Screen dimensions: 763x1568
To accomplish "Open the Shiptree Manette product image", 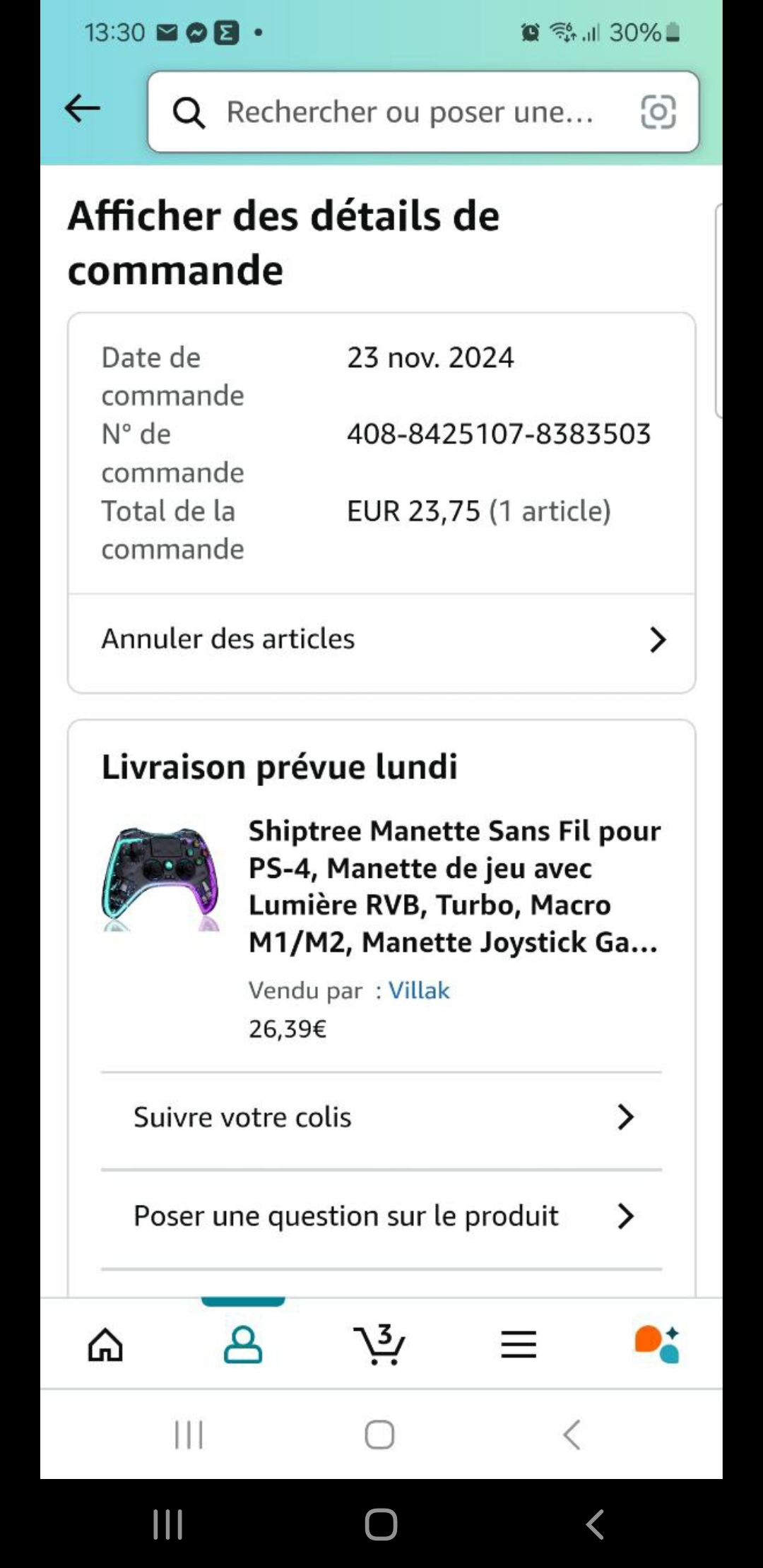I will (161, 878).
